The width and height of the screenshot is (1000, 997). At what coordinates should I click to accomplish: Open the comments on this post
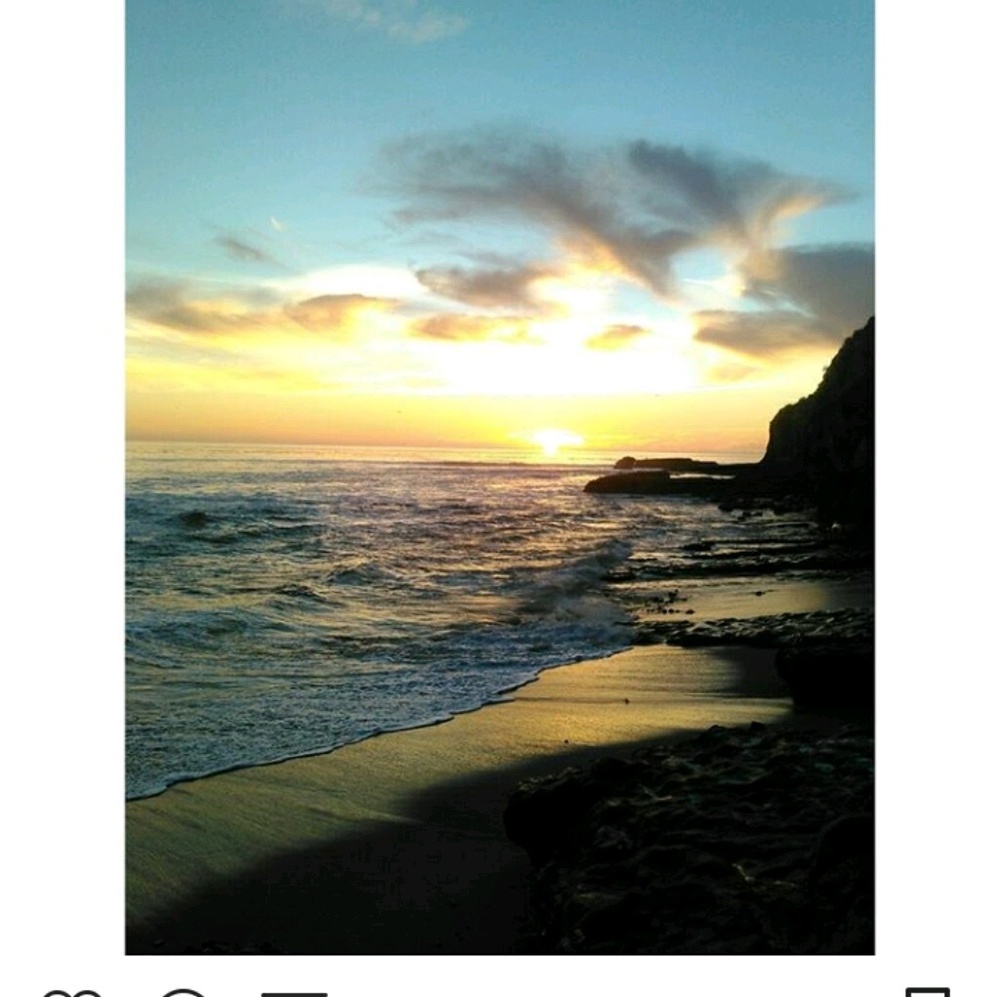[183, 992]
